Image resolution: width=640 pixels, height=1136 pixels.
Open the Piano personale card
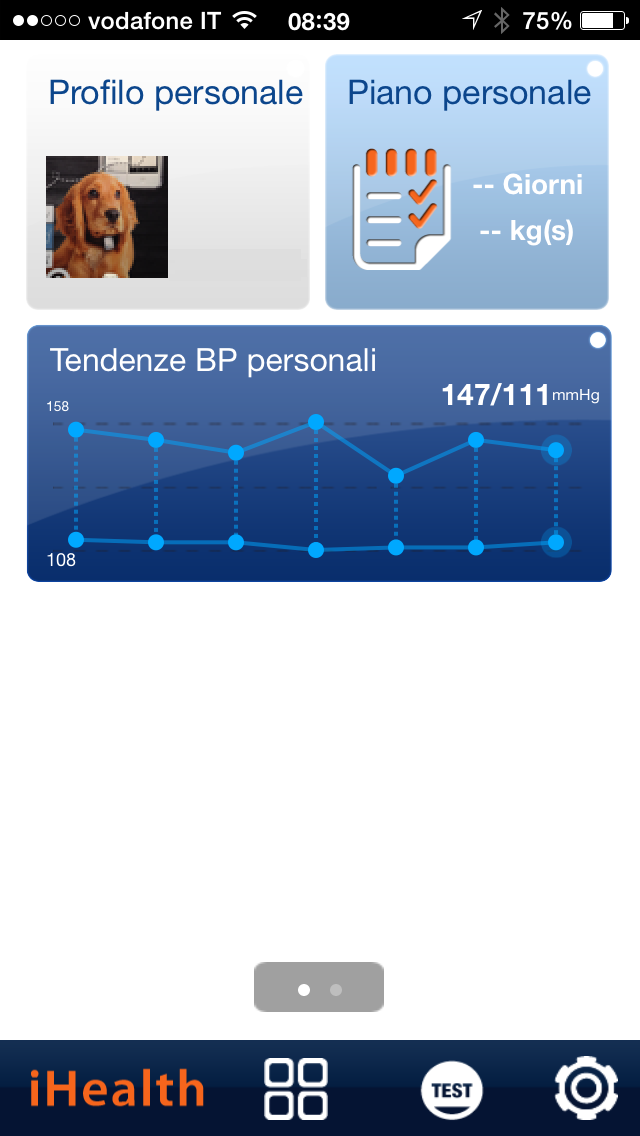[467, 182]
